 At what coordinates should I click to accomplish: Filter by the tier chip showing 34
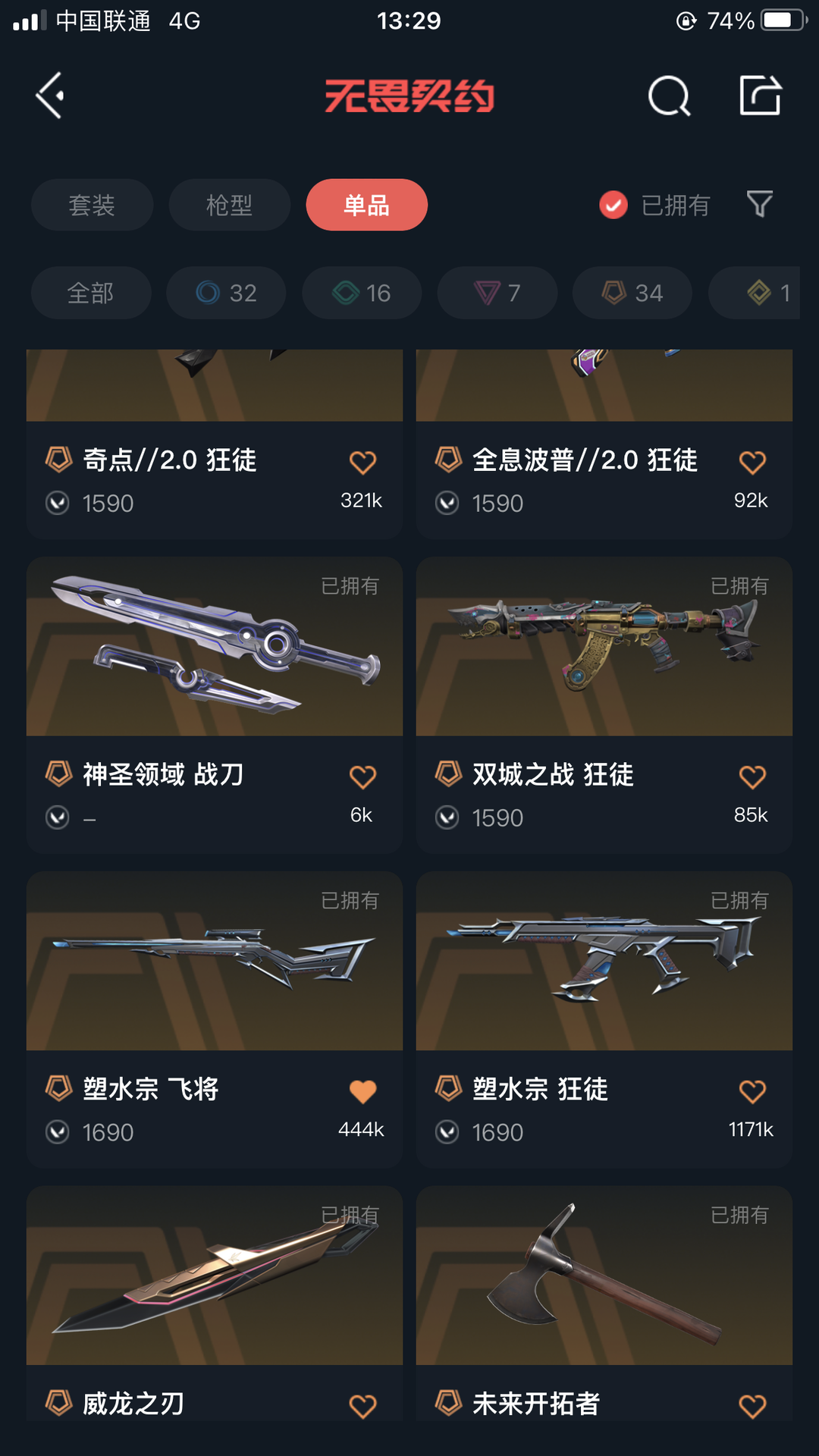tap(632, 293)
